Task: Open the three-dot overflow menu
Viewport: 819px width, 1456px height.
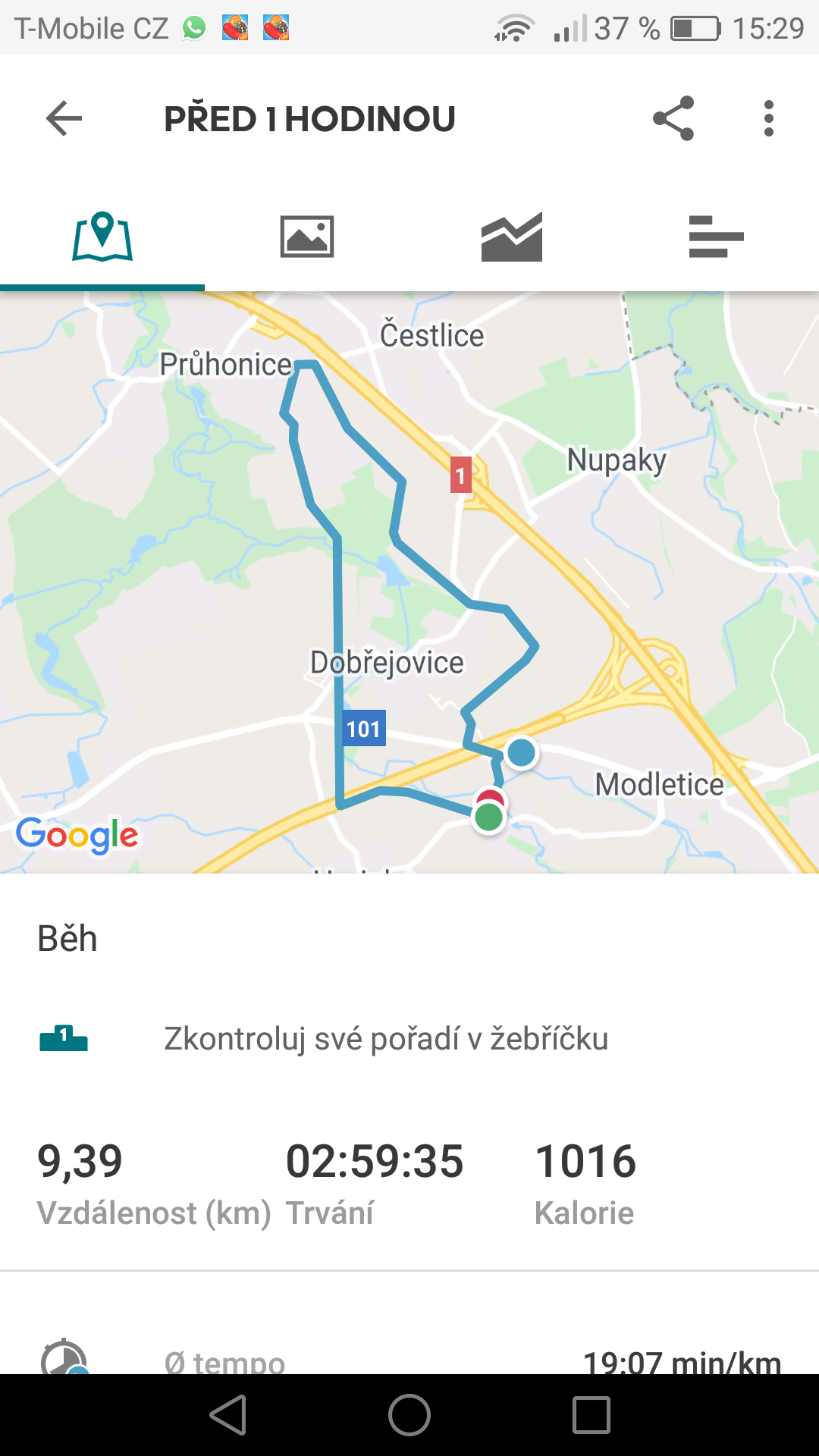Action: (769, 118)
